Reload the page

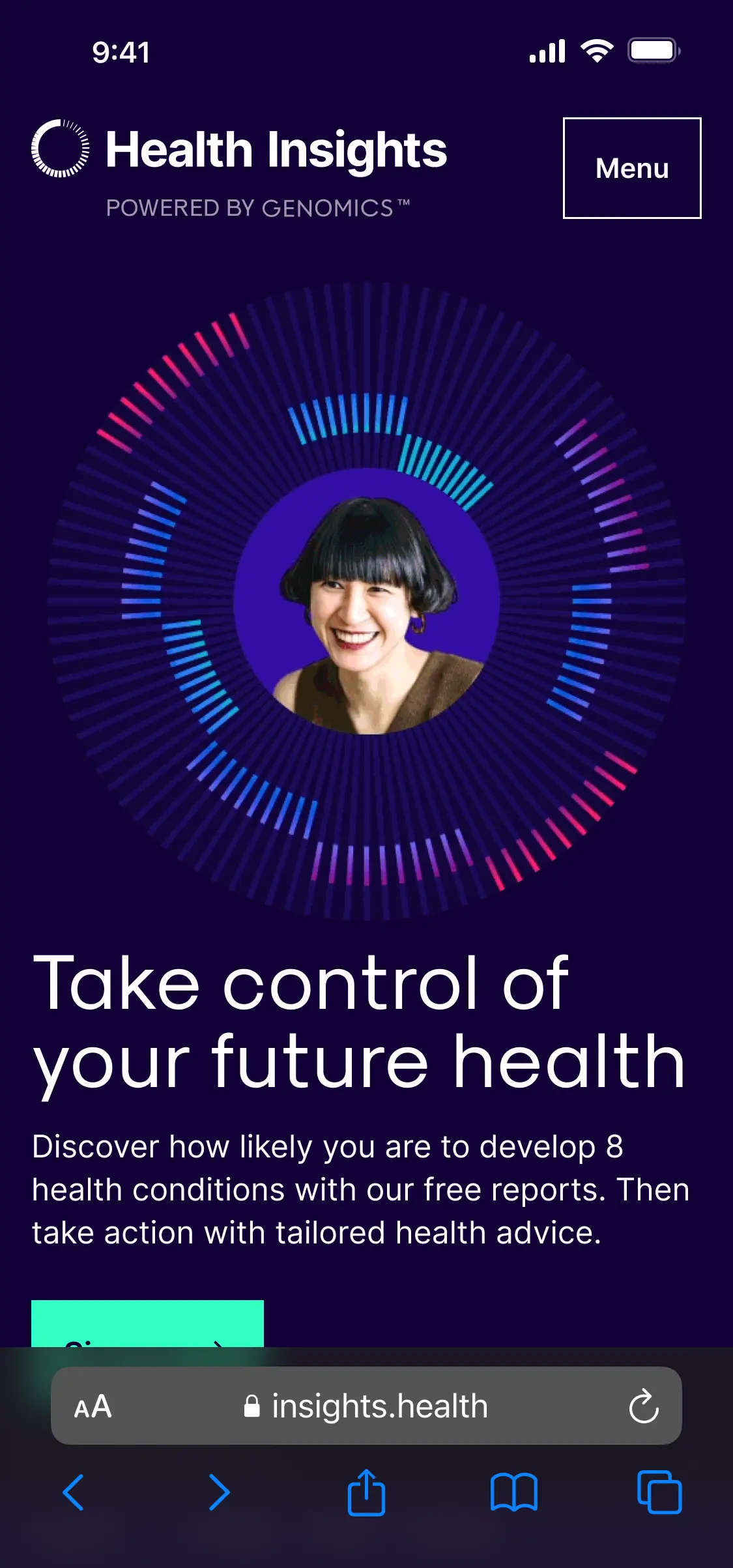click(643, 1406)
